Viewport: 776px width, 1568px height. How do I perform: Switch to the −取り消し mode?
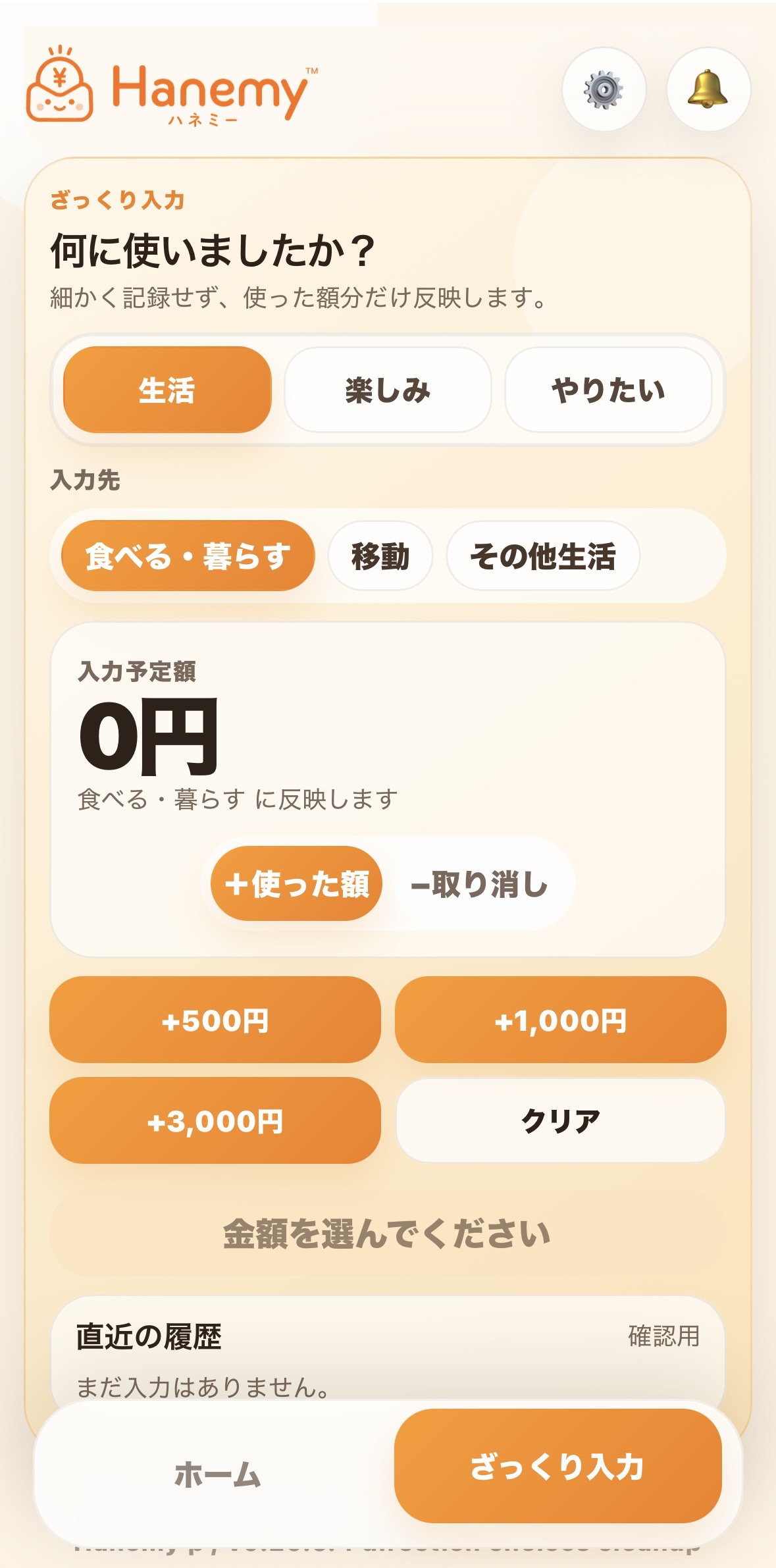[x=479, y=883]
